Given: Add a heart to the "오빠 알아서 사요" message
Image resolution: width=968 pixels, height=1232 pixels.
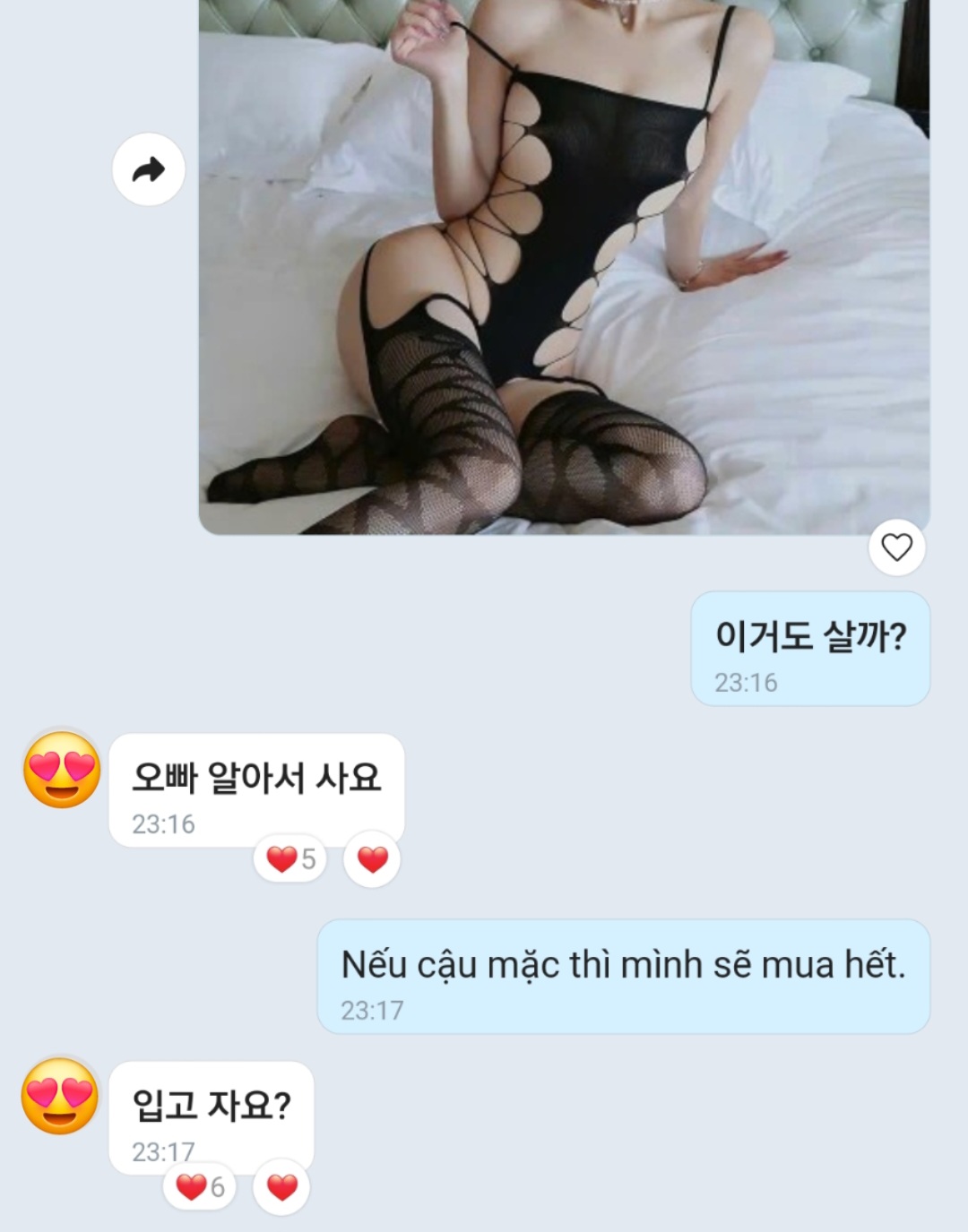Looking at the screenshot, I should point(372,859).
